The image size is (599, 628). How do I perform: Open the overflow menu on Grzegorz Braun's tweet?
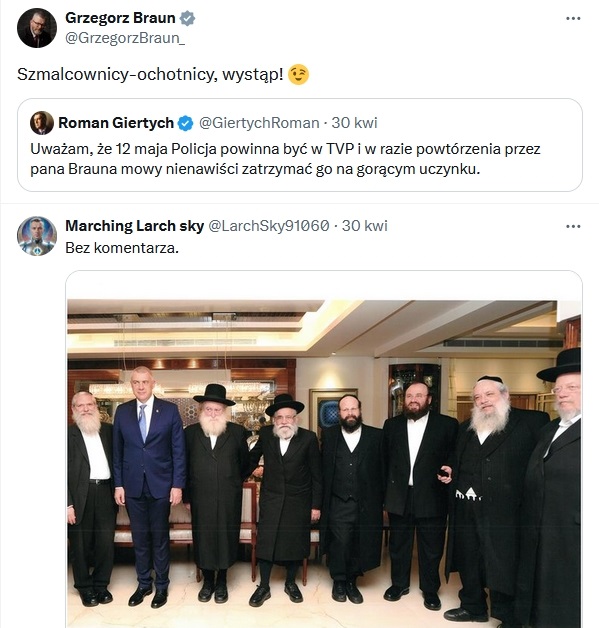pos(573,18)
